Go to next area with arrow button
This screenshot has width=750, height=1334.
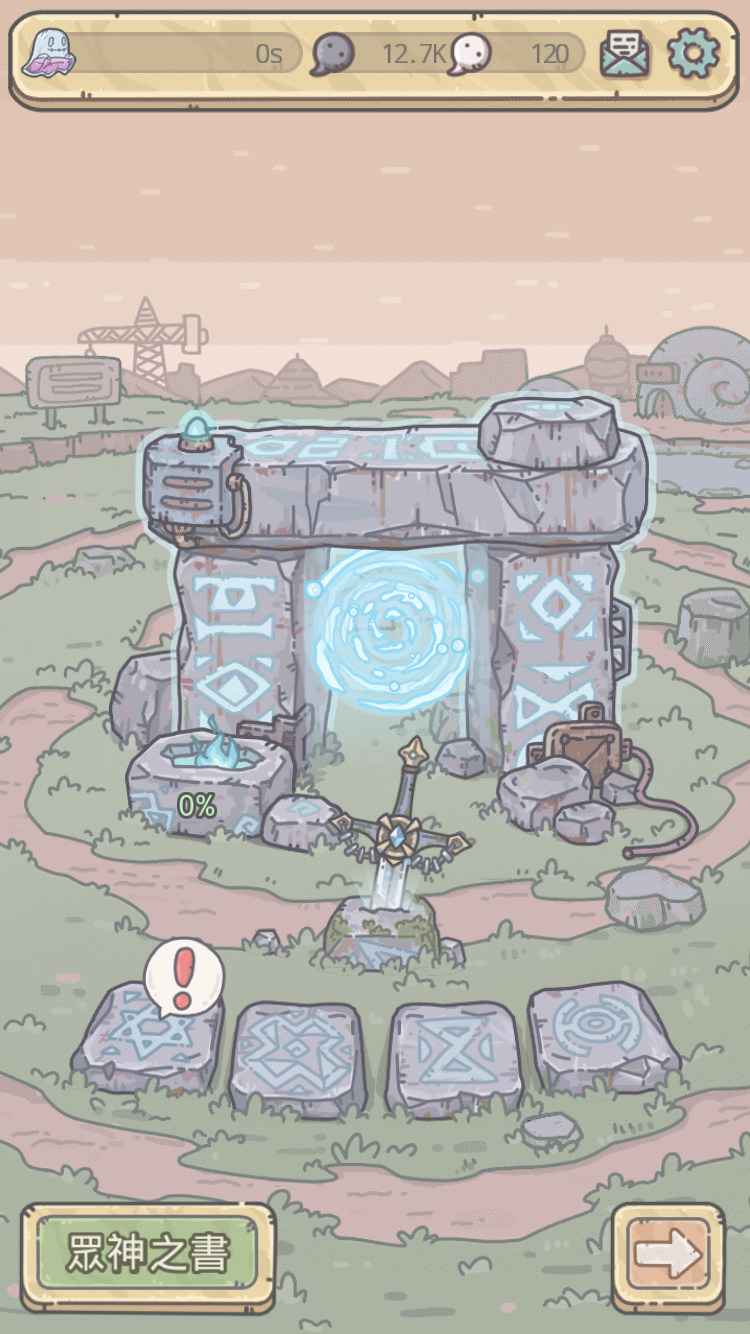point(668,1254)
